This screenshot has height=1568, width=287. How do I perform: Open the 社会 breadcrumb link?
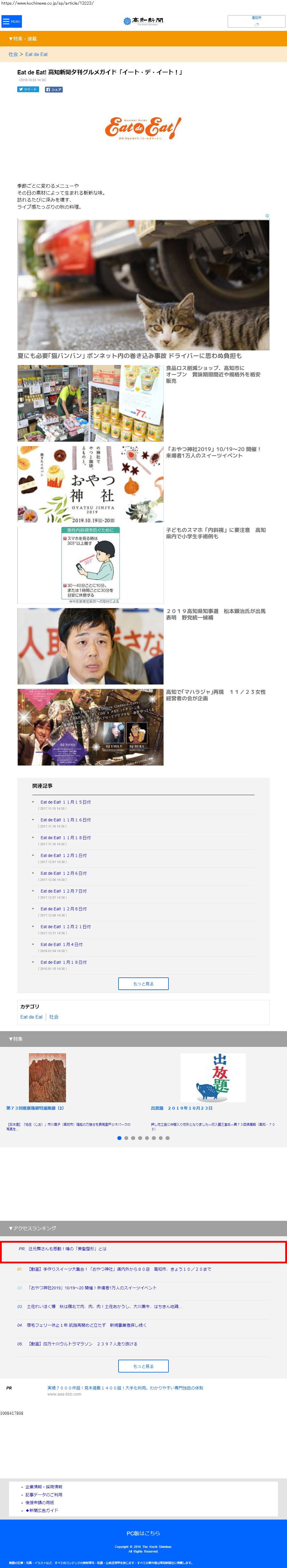point(13,54)
